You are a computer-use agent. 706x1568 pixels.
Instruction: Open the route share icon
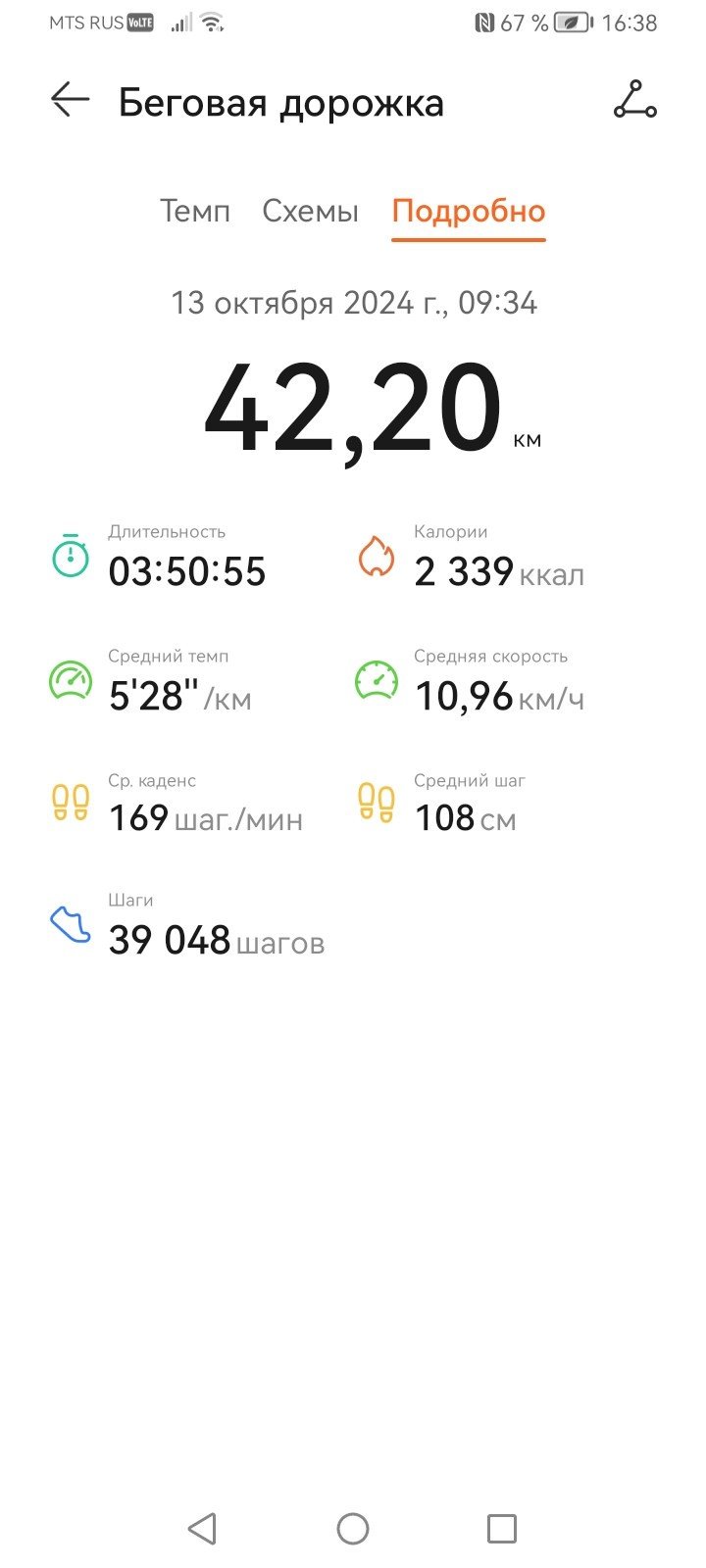click(635, 100)
